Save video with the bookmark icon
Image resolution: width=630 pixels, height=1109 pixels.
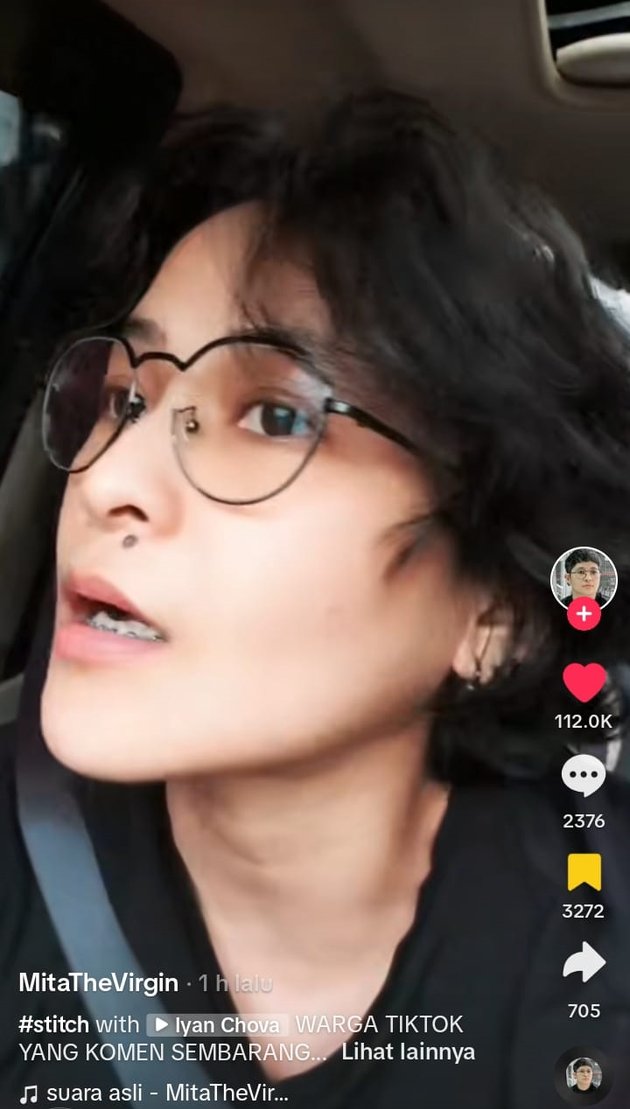[584, 872]
